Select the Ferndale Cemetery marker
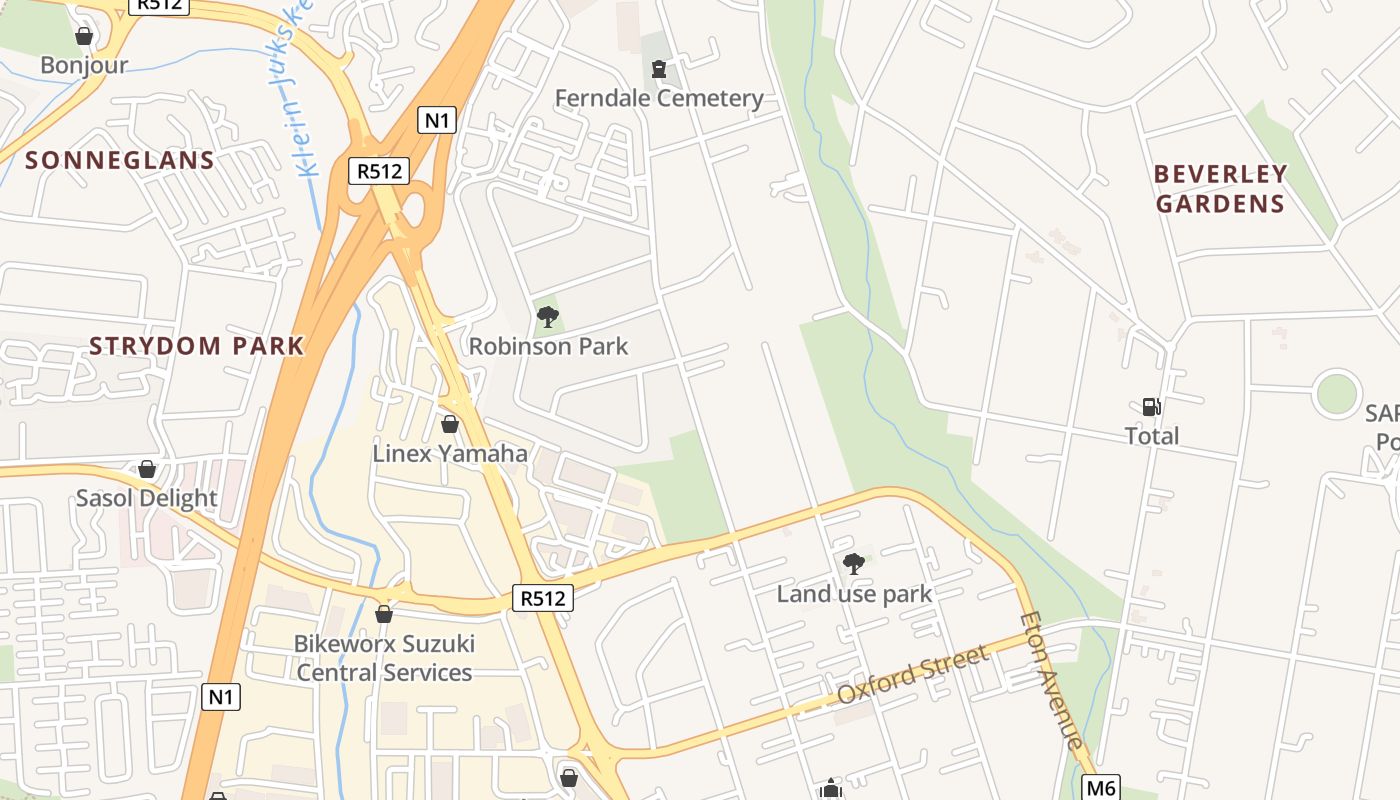 [658, 69]
